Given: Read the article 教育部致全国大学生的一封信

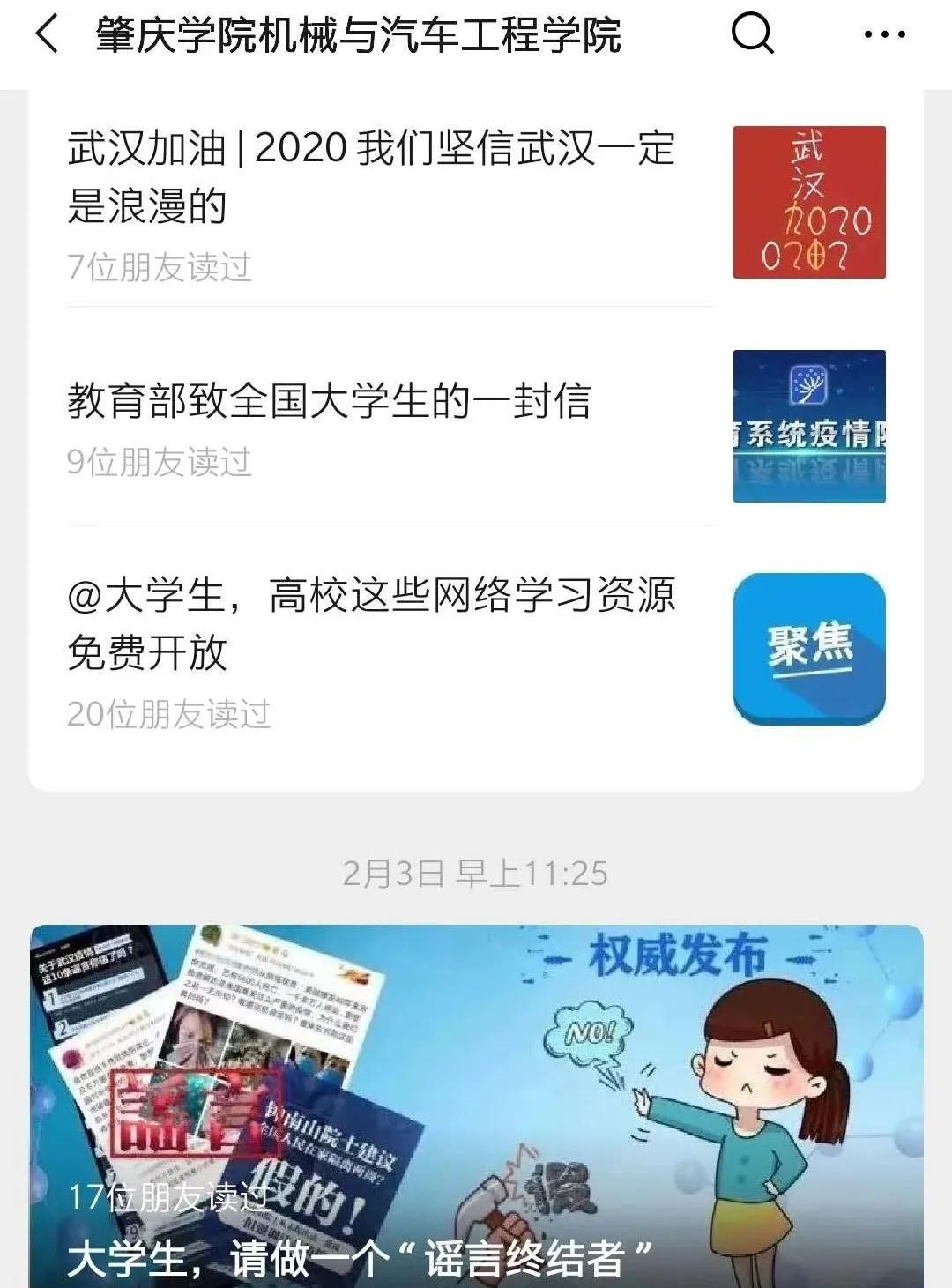Looking at the screenshot, I should tap(330, 402).
